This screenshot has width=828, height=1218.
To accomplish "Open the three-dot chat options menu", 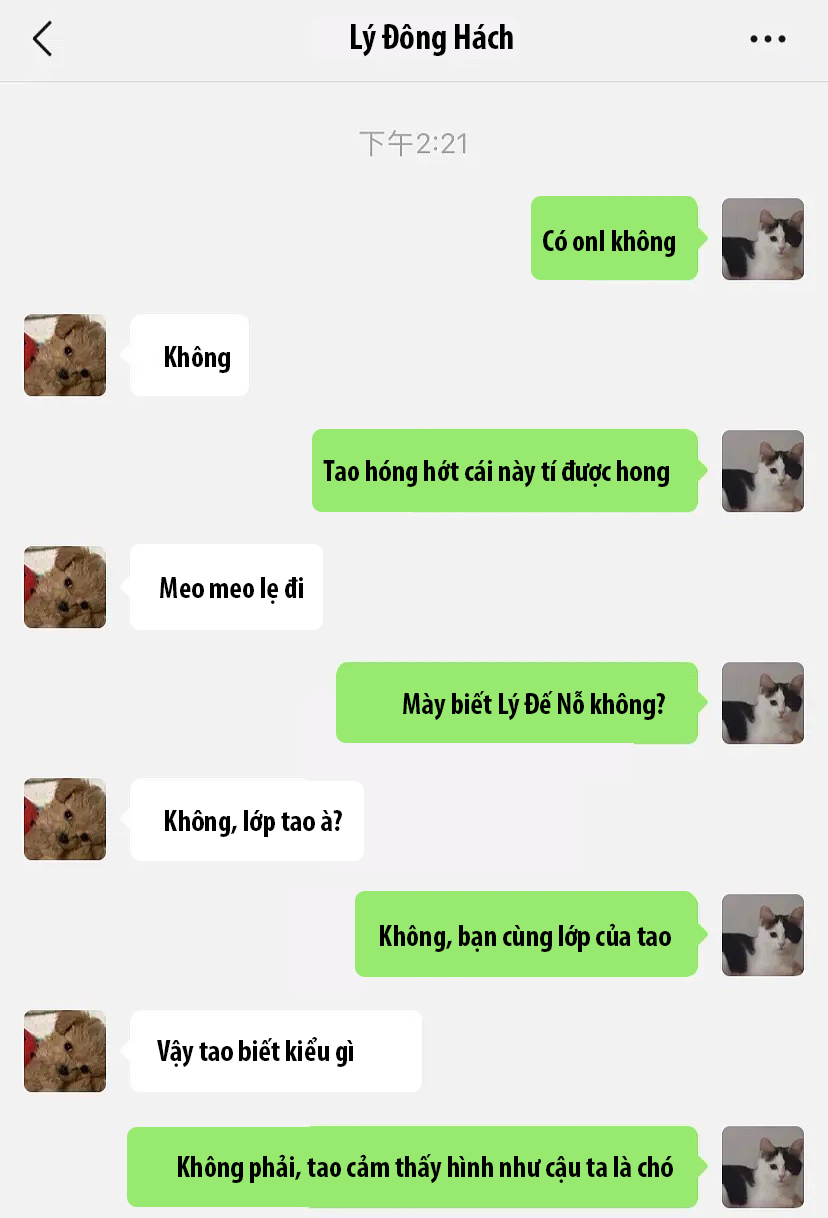I will (x=767, y=40).
